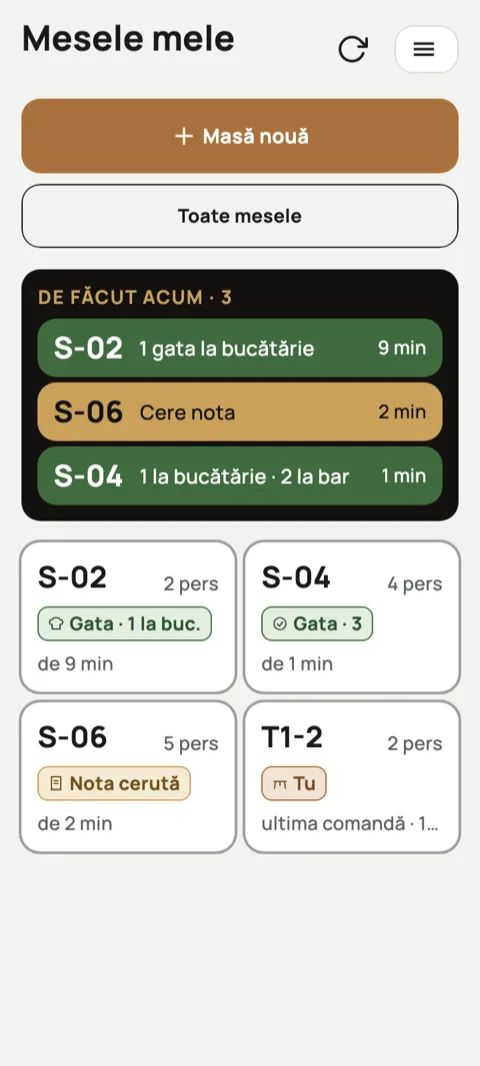Open the S-06 Cere nota task
480x1066 pixels.
click(x=240, y=412)
